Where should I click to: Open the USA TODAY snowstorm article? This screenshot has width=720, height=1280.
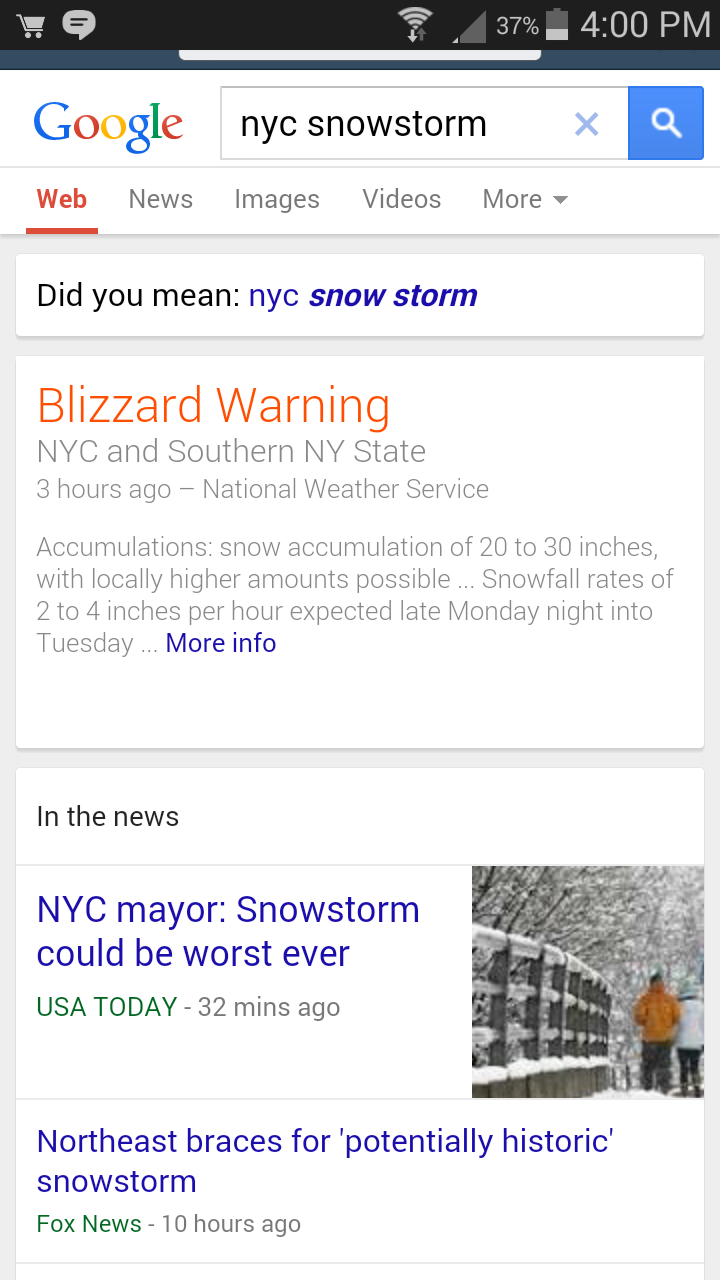point(228,931)
